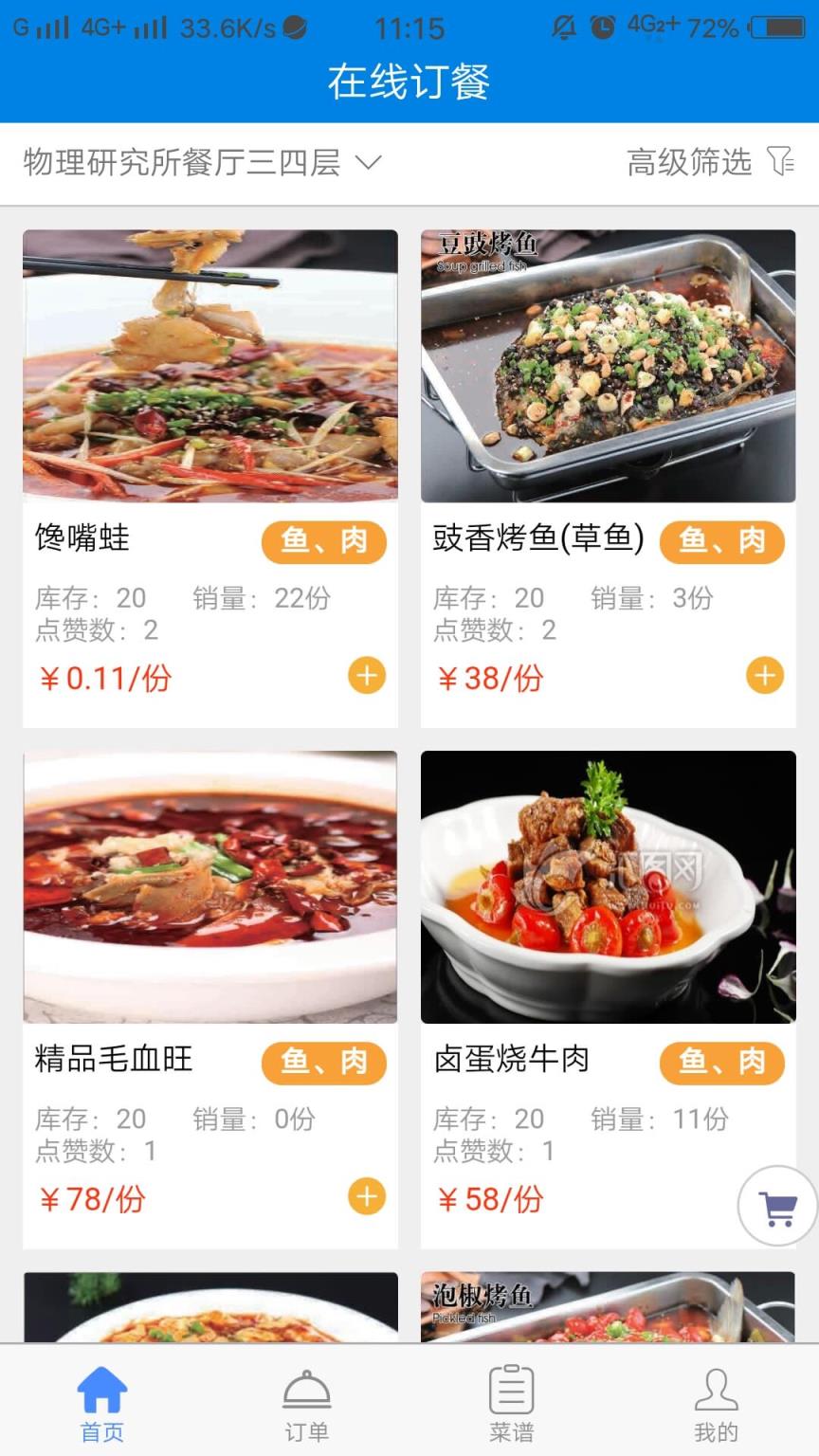
Task: Open the floating shopping cart
Action: click(778, 1206)
